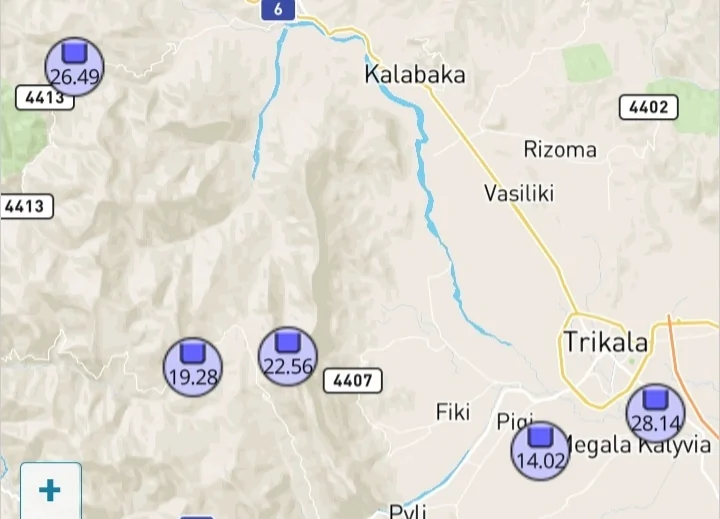Select the 28.14 marker near Trikala
This screenshot has height=519, width=720.
tap(655, 412)
